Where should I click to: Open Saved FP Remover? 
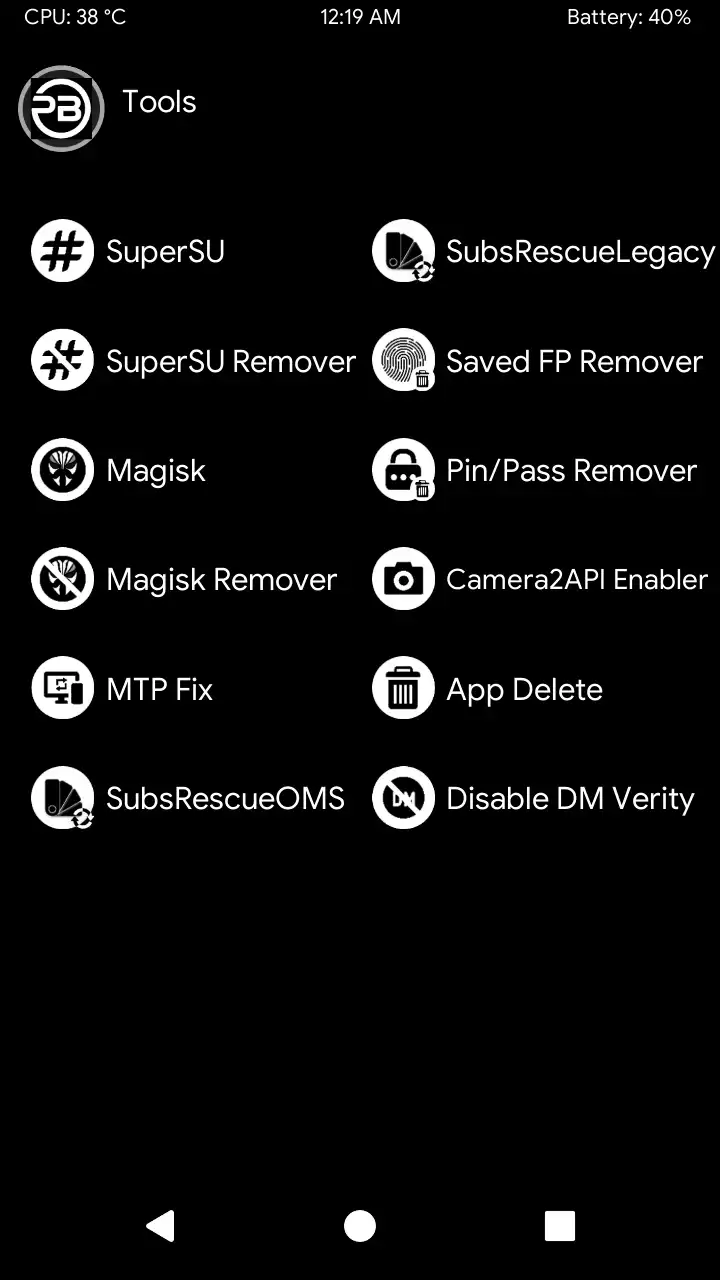[x=538, y=361]
